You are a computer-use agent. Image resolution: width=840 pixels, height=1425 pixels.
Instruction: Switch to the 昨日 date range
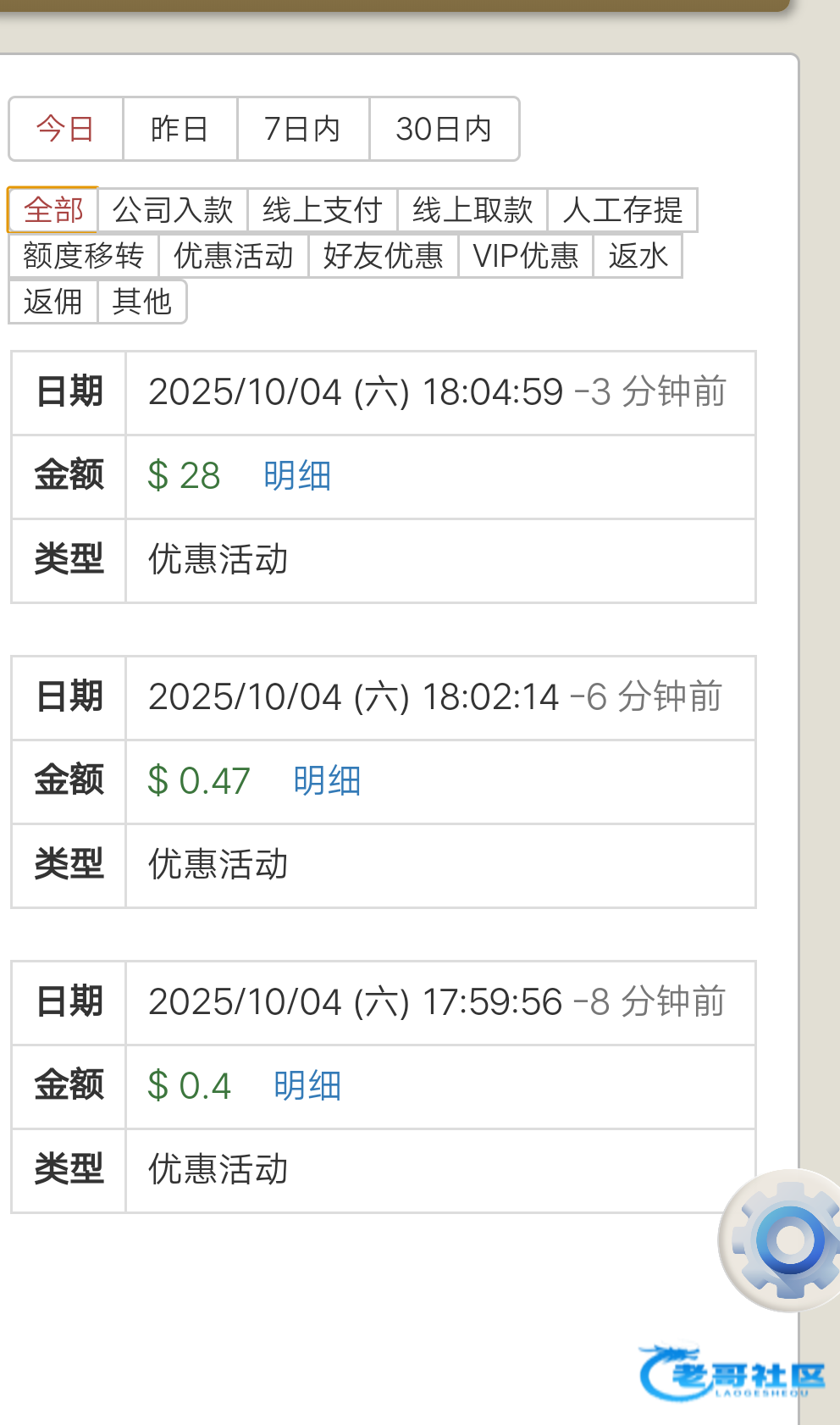click(180, 129)
